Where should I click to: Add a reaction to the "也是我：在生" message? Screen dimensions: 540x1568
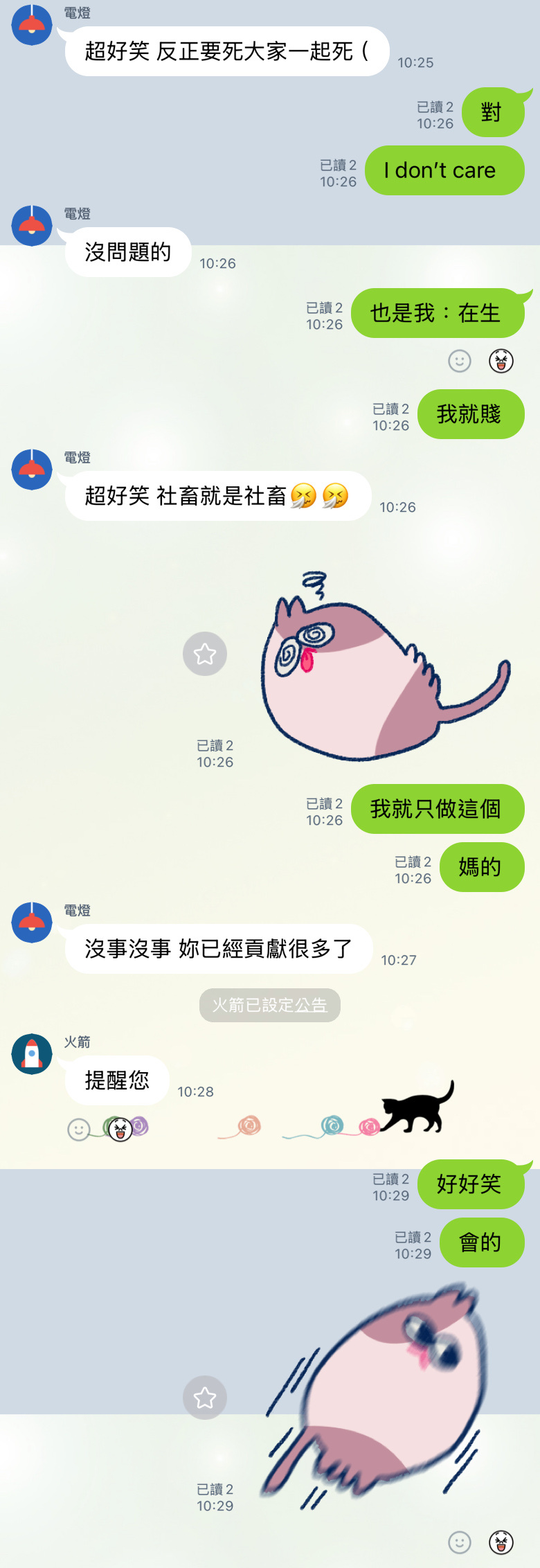[460, 361]
